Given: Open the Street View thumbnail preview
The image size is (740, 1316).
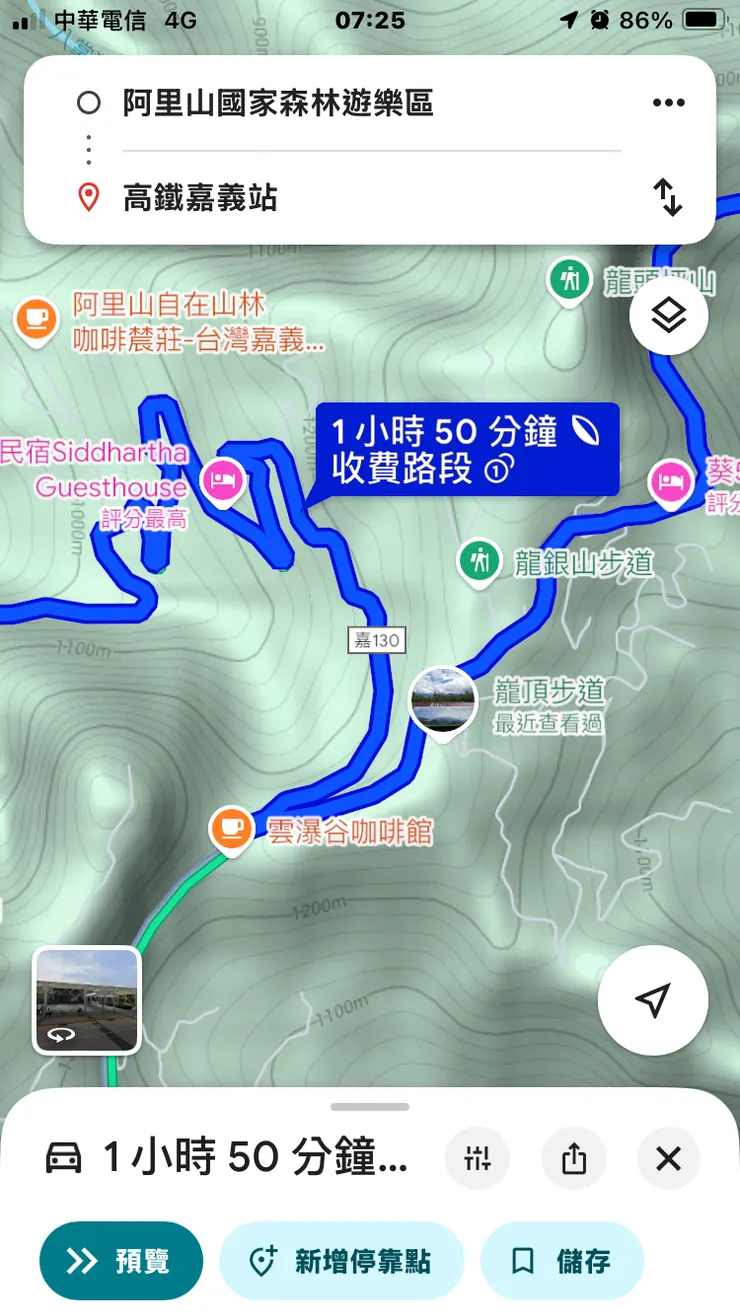Looking at the screenshot, I should [x=84, y=1000].
